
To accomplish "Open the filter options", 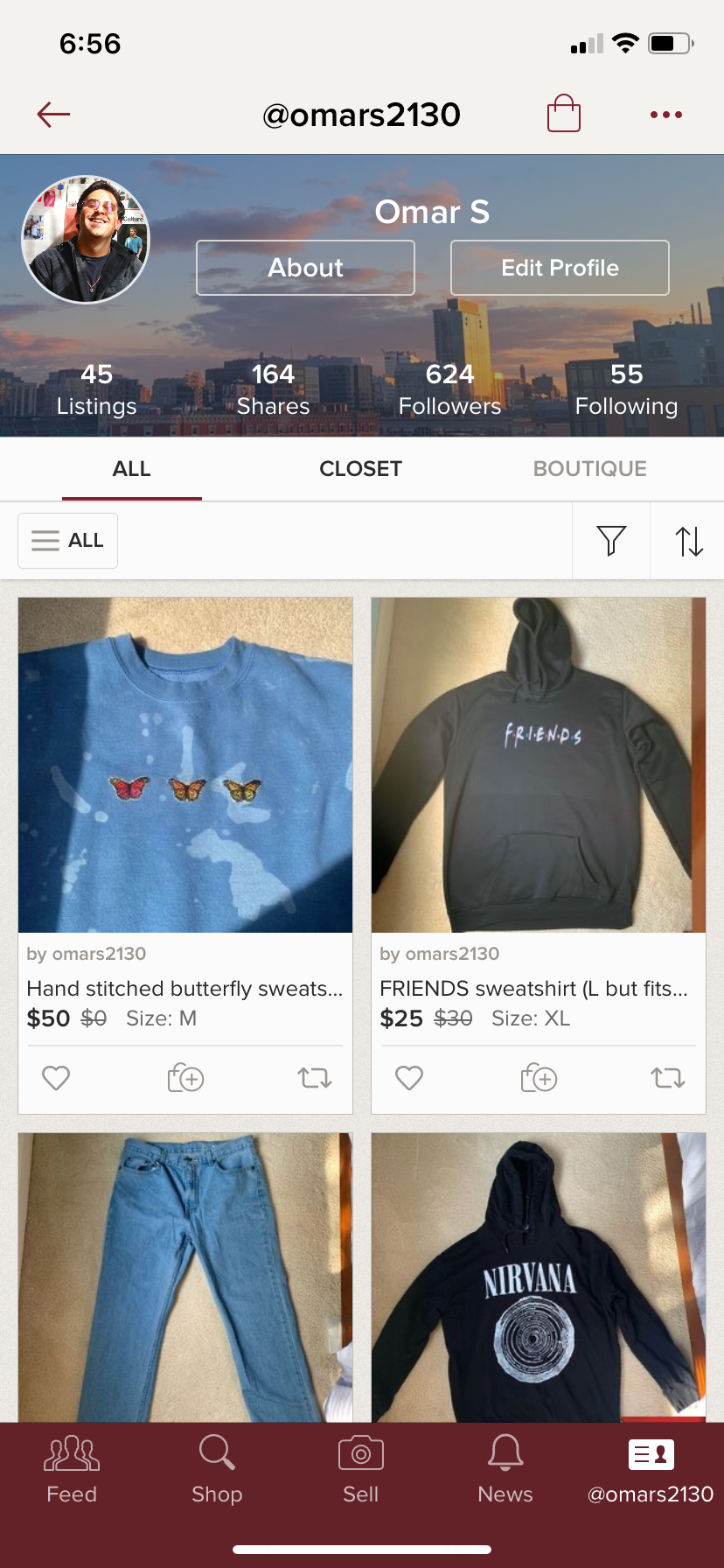I will tap(611, 541).
